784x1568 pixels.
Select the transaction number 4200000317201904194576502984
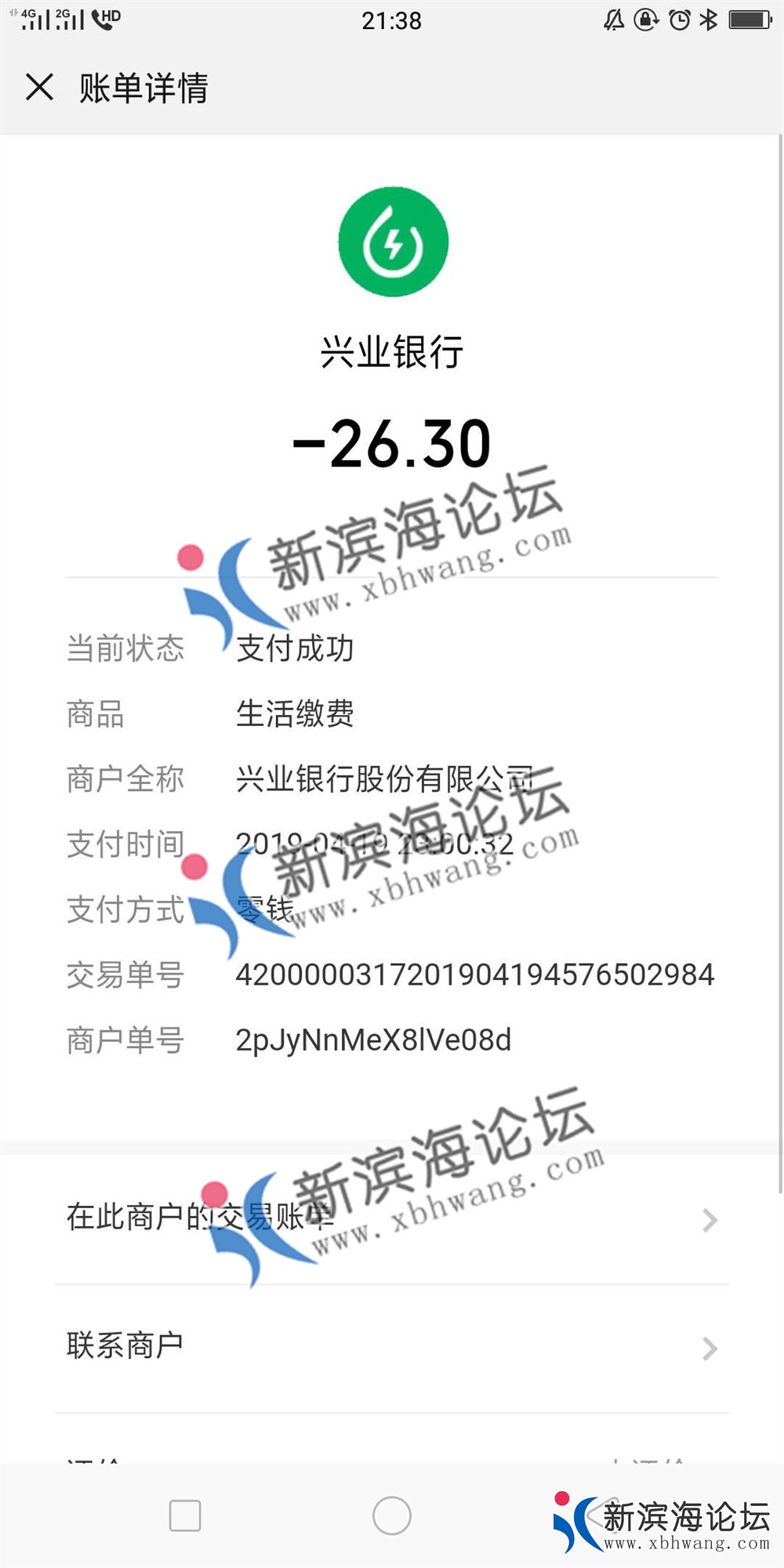point(474,975)
